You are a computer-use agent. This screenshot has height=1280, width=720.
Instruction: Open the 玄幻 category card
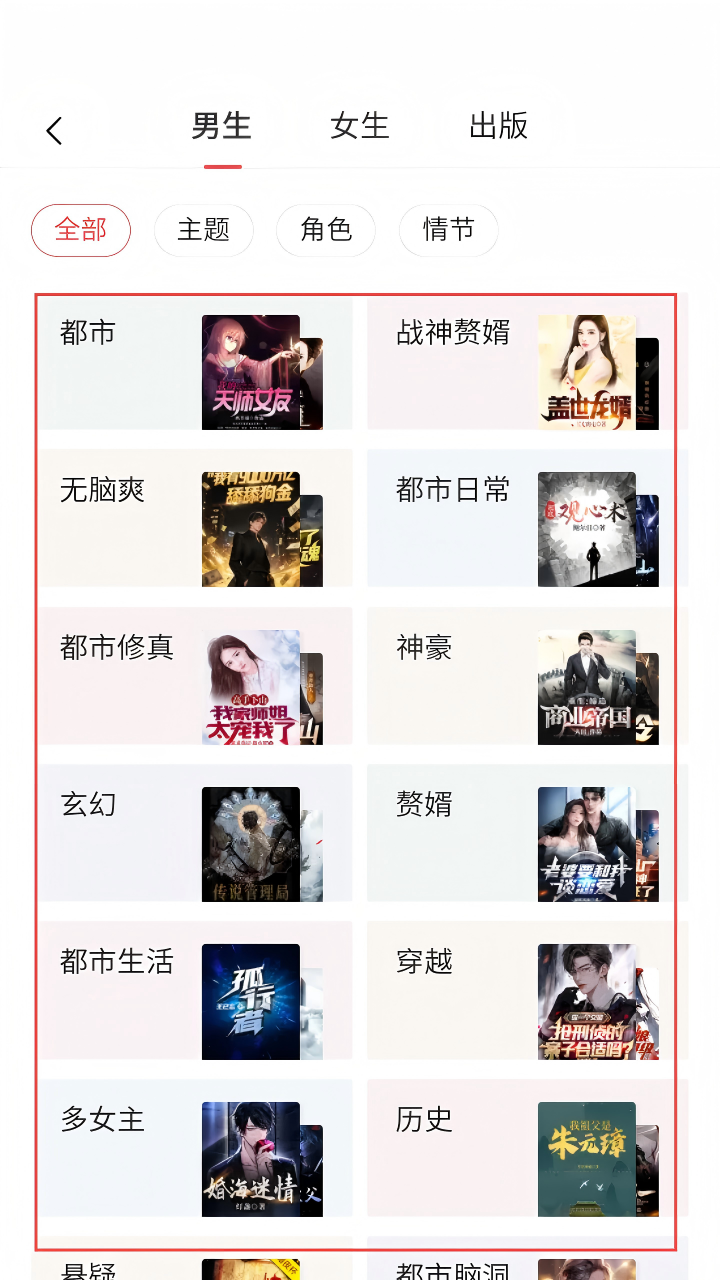point(195,833)
